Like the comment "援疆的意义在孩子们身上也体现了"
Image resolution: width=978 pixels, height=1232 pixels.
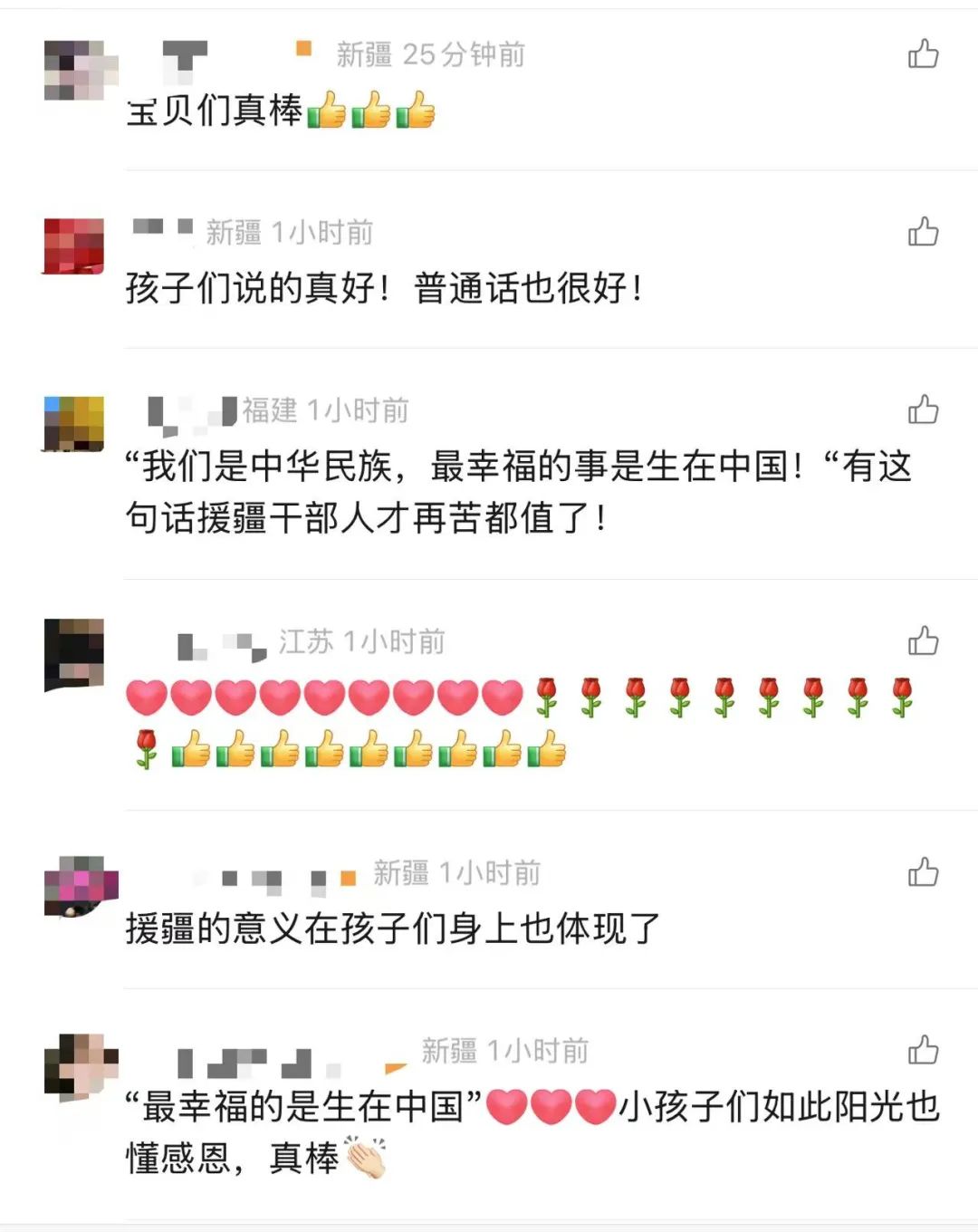point(923,872)
